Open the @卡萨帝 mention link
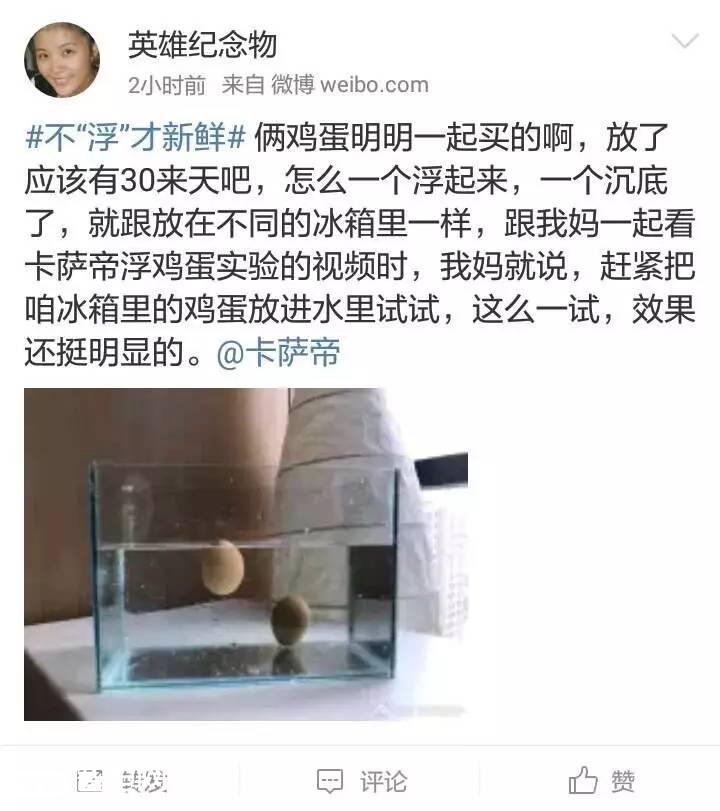The width and height of the screenshot is (720, 811). coord(279,355)
